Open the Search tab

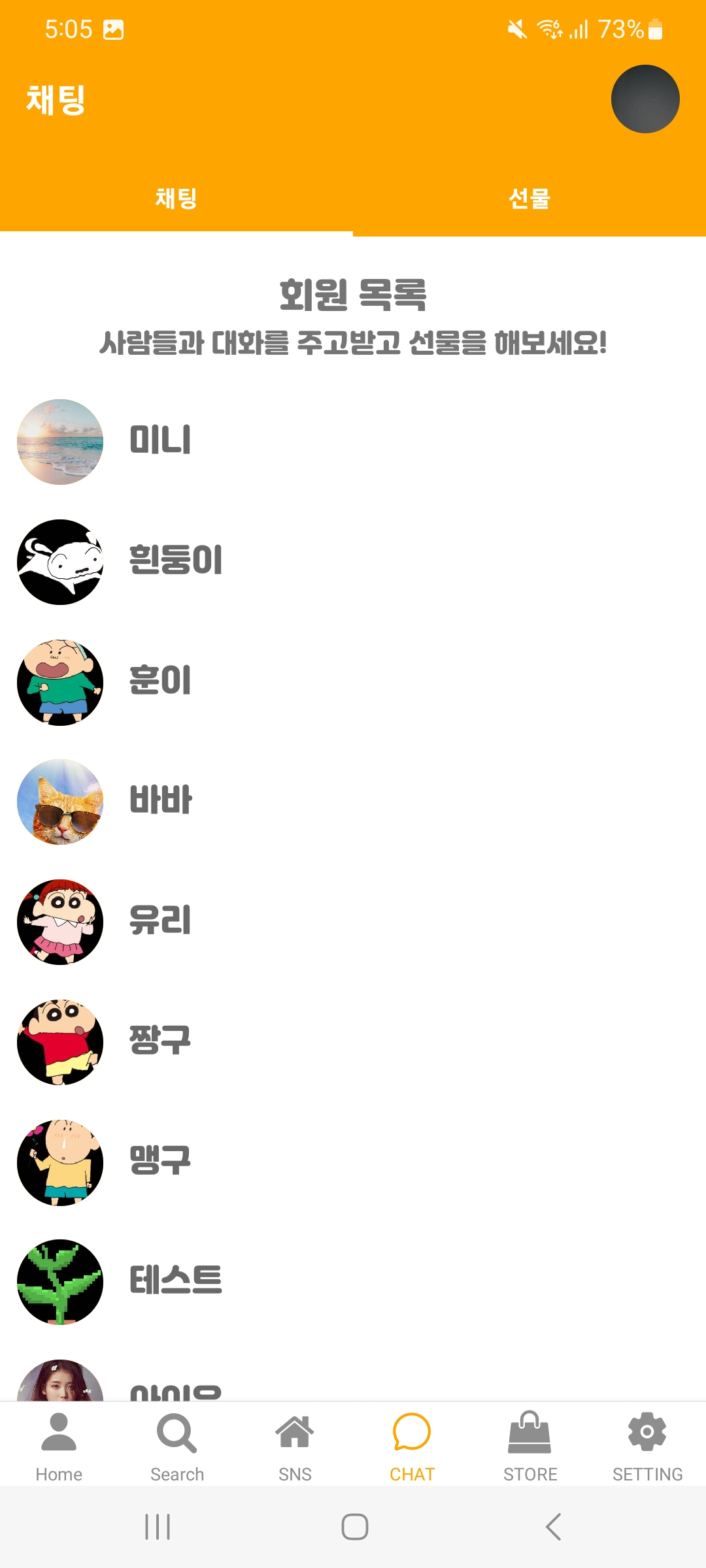pyautogui.click(x=176, y=1445)
